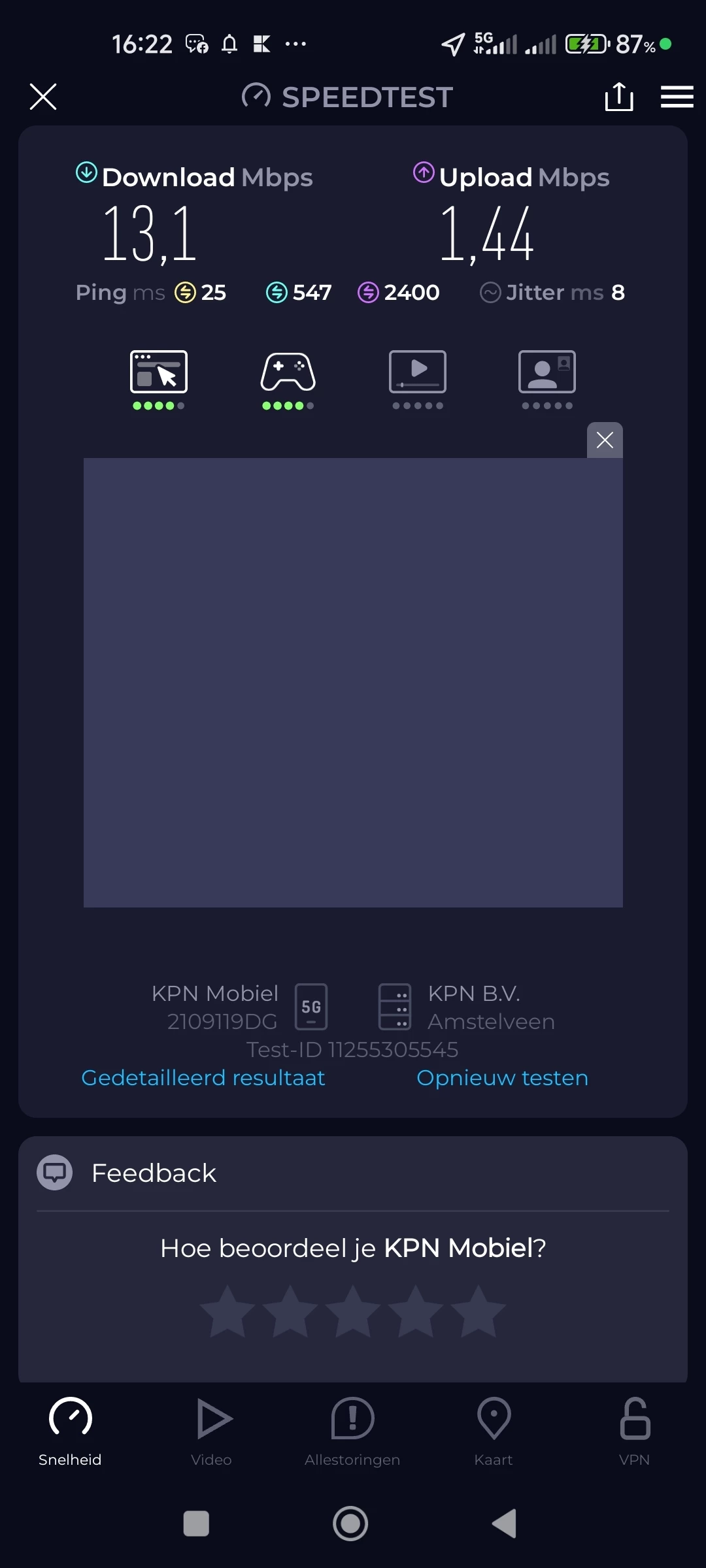706x1568 pixels.
Task: Rate KPN Mobiel five stars
Action: click(479, 1312)
